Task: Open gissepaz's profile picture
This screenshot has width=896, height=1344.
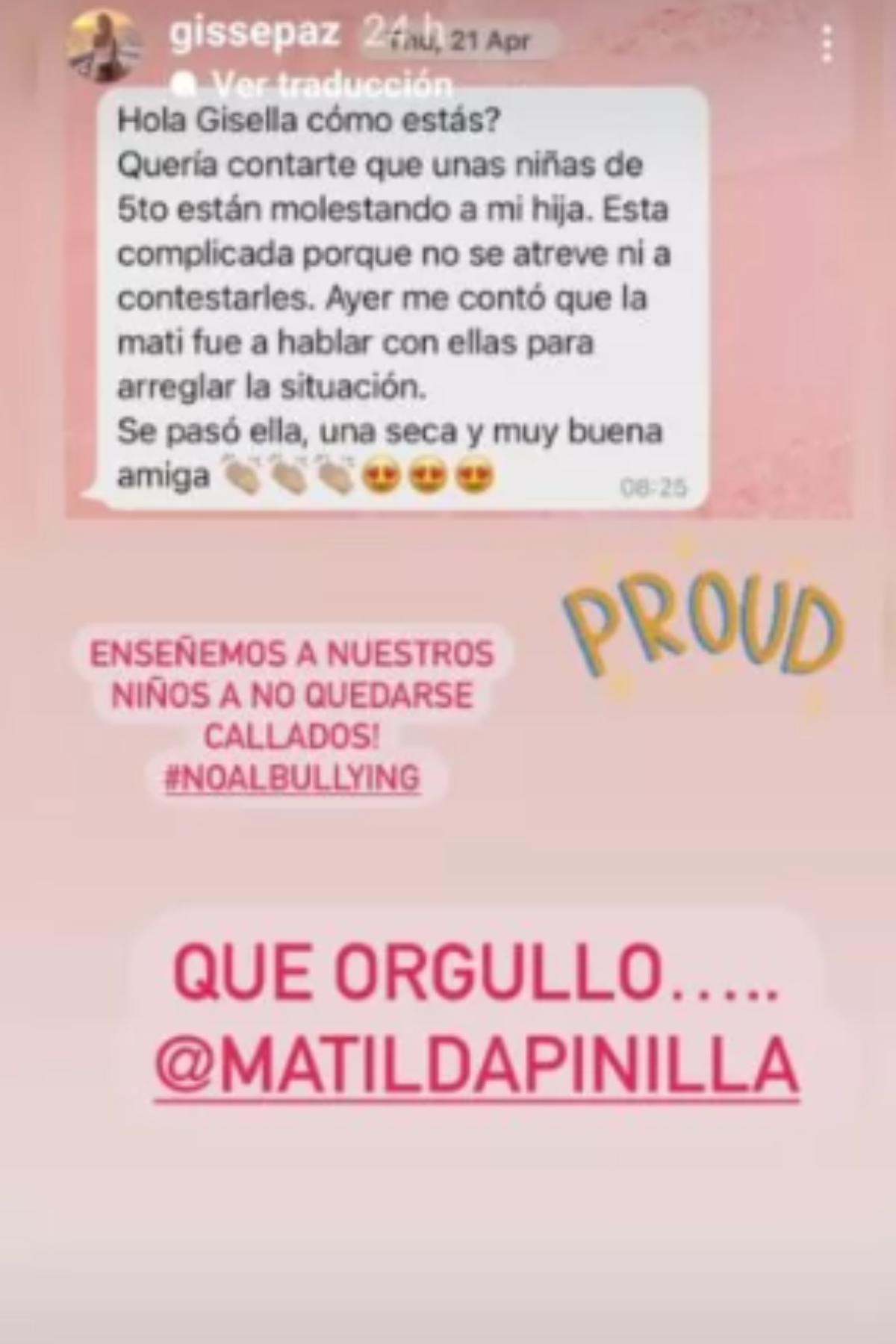Action: (105, 46)
